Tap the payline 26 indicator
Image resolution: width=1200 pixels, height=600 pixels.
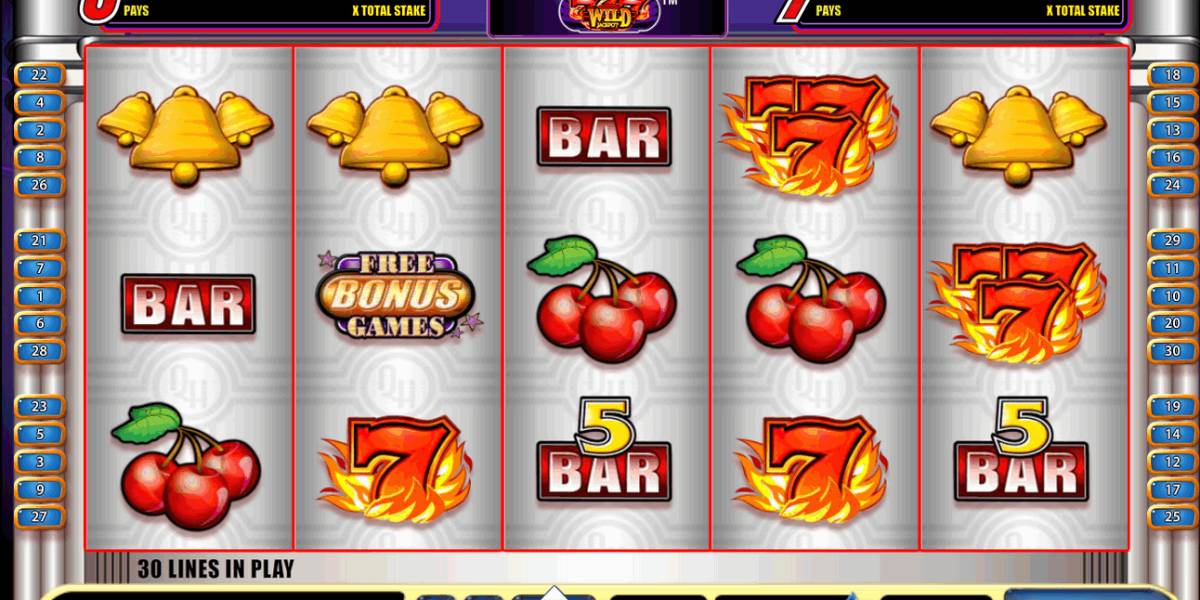40,185
